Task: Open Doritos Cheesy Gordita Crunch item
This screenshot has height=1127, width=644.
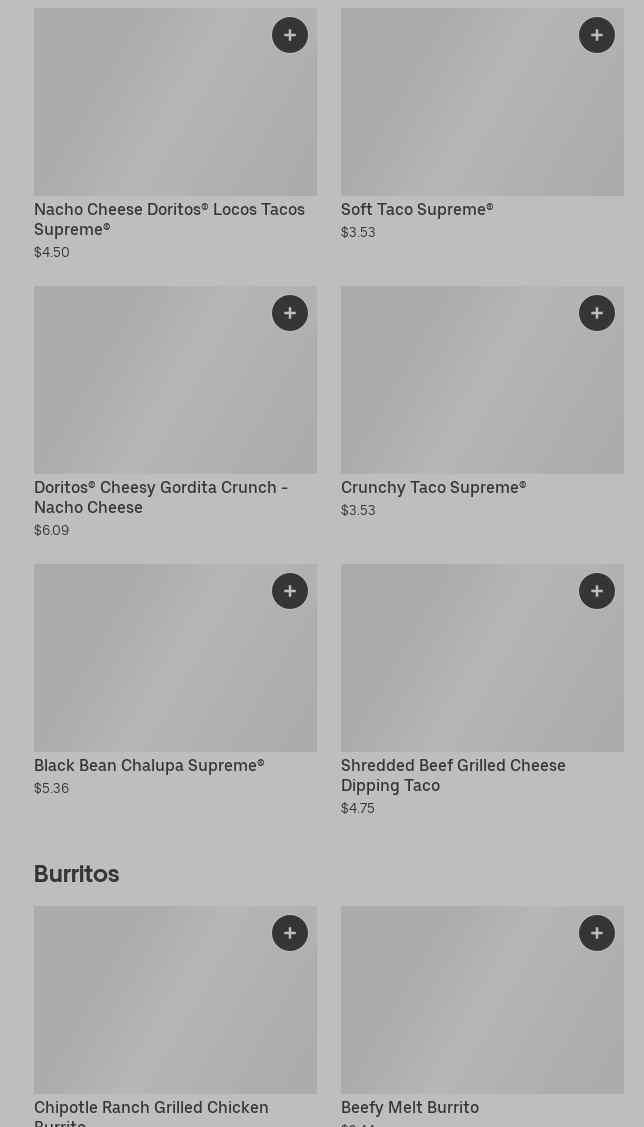Action: tap(161, 497)
